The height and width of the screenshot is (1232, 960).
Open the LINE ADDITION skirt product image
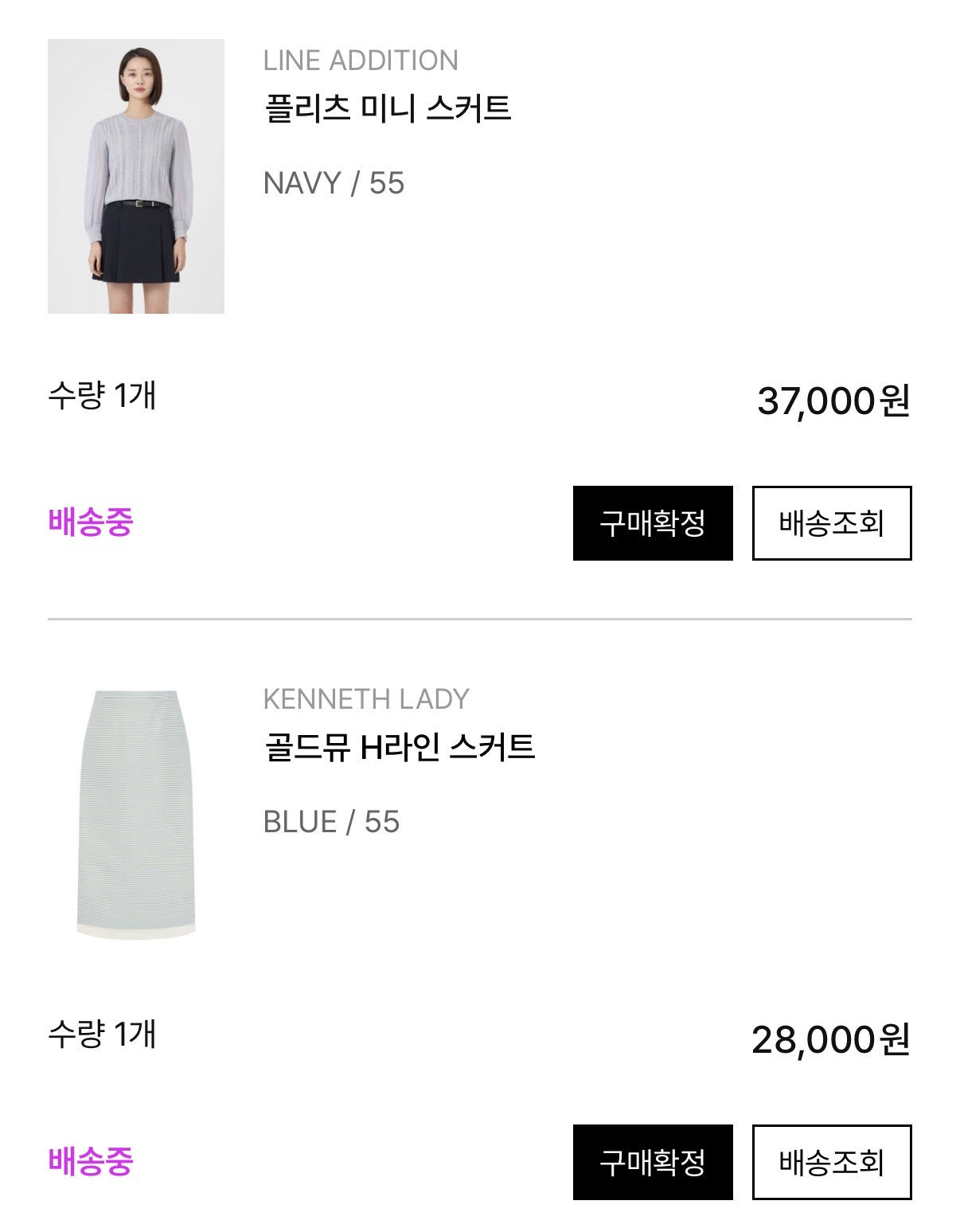coord(136,176)
